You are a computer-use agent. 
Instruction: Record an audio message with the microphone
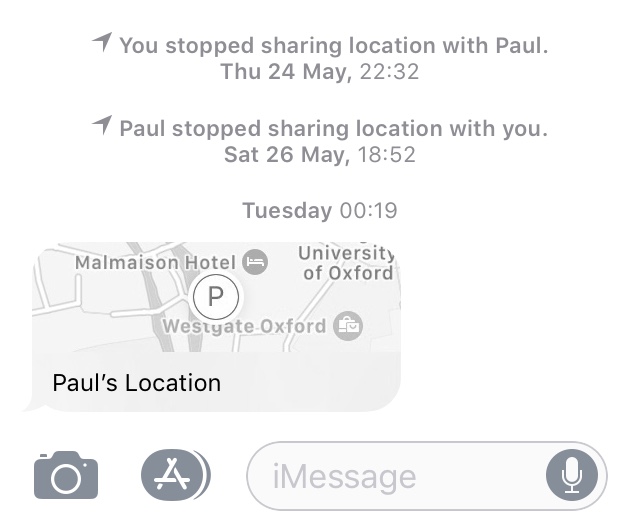tap(571, 476)
